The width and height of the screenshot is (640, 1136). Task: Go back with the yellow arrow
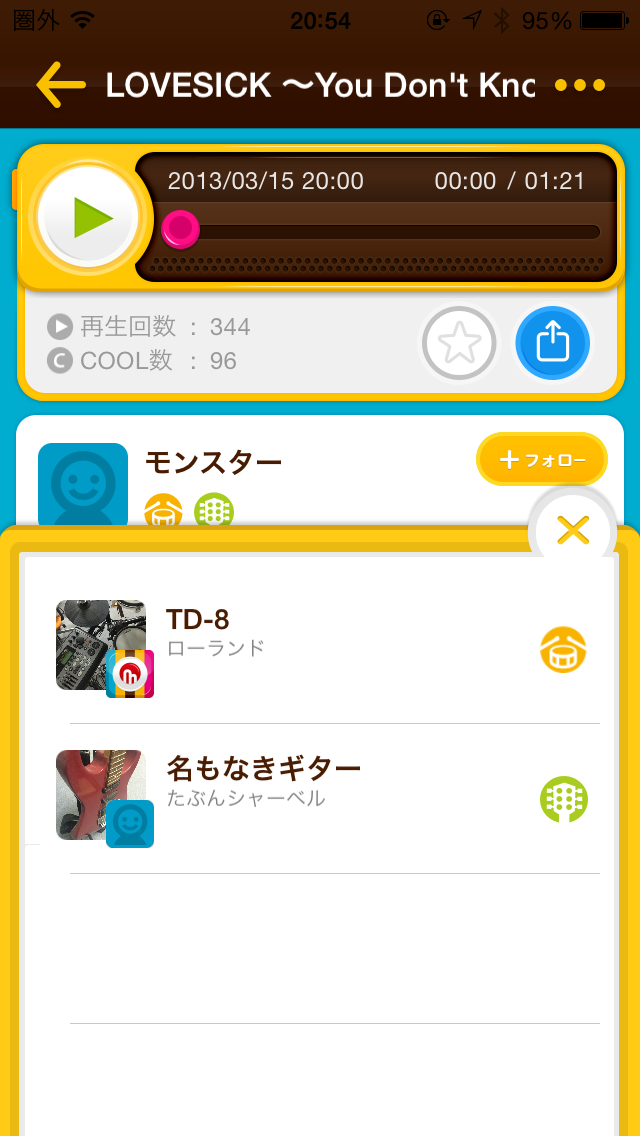(x=61, y=85)
